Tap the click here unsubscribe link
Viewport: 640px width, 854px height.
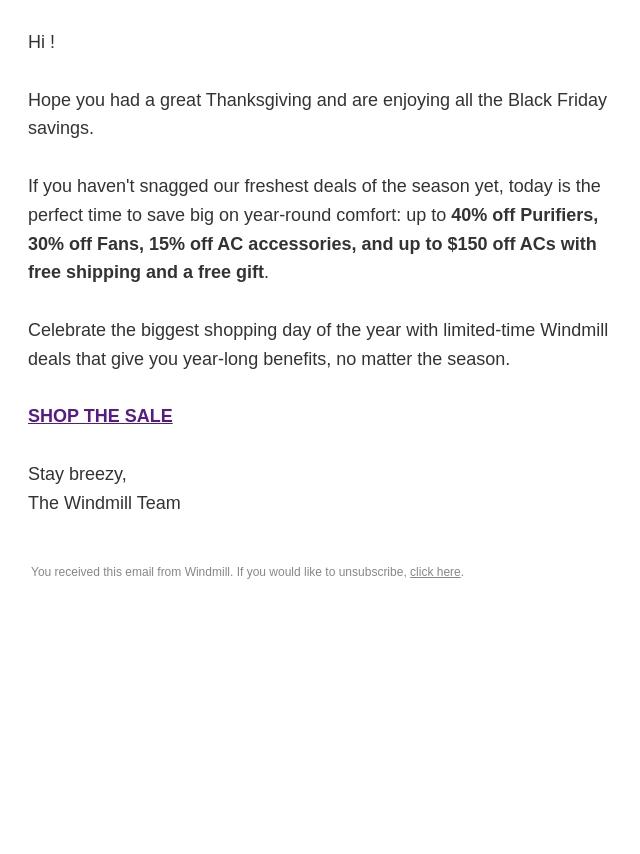pos(435,572)
